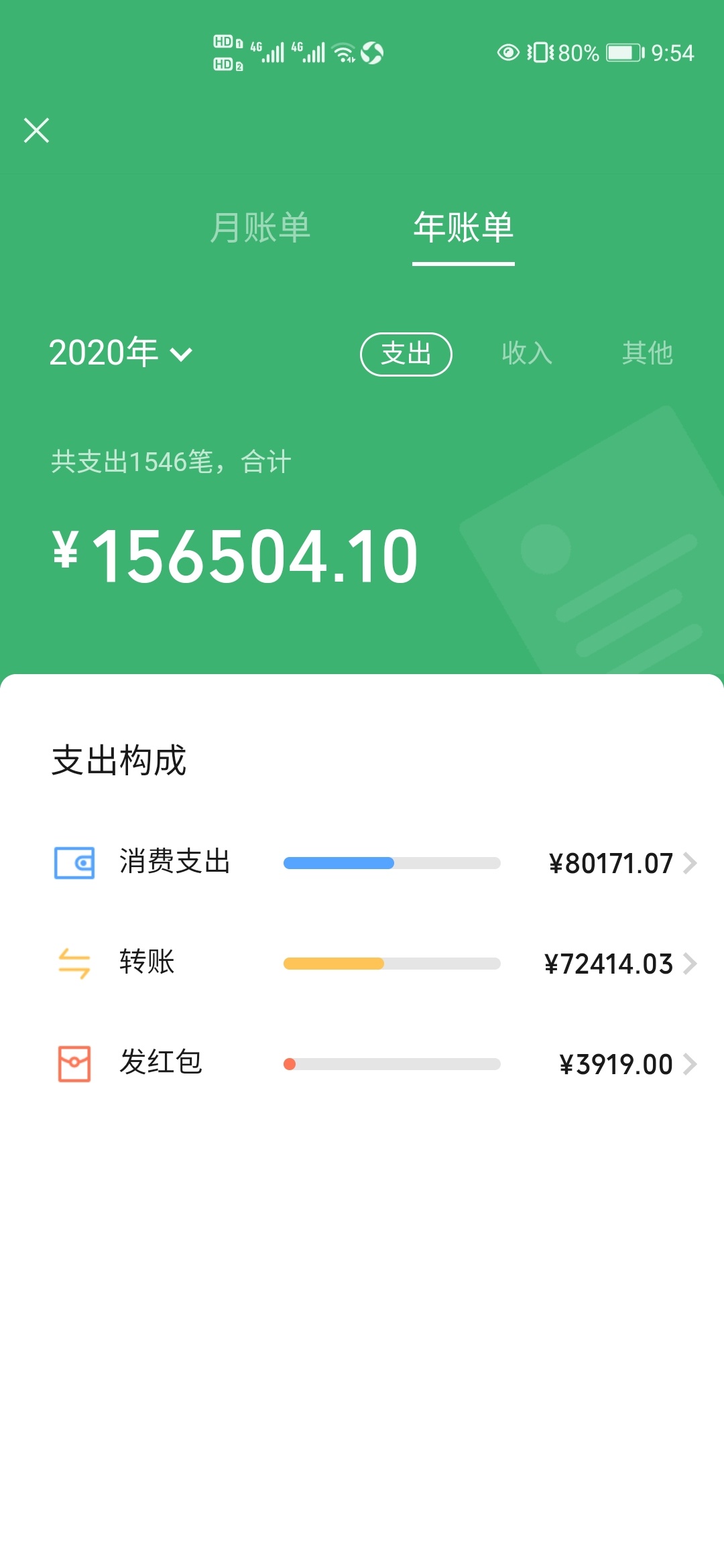Open the 2020年 year dropdown
724x1568 pixels.
pos(121,352)
